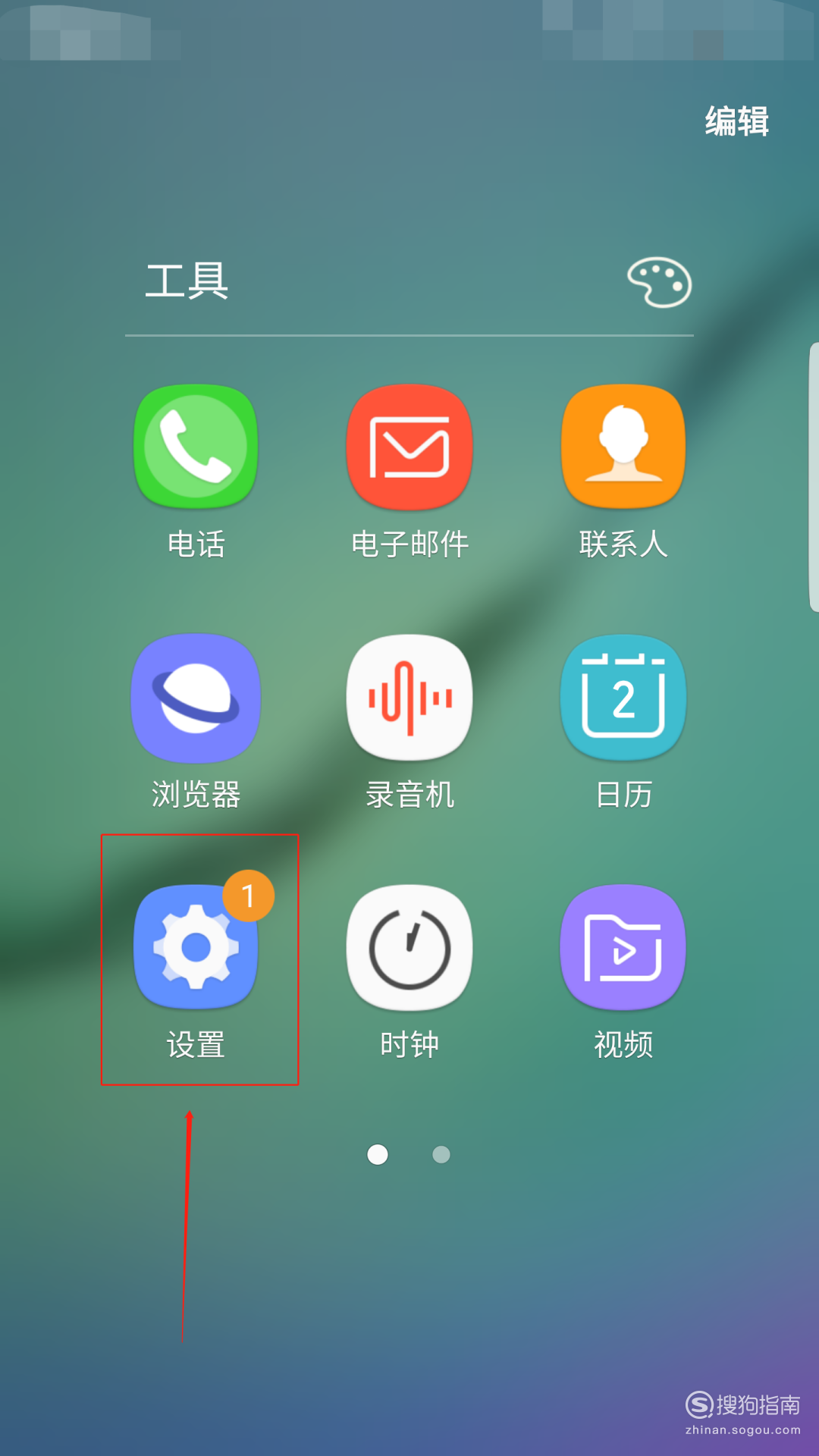The image size is (819, 1456).
Task: Tap the 编辑 (Edit) button
Action: pos(736,121)
